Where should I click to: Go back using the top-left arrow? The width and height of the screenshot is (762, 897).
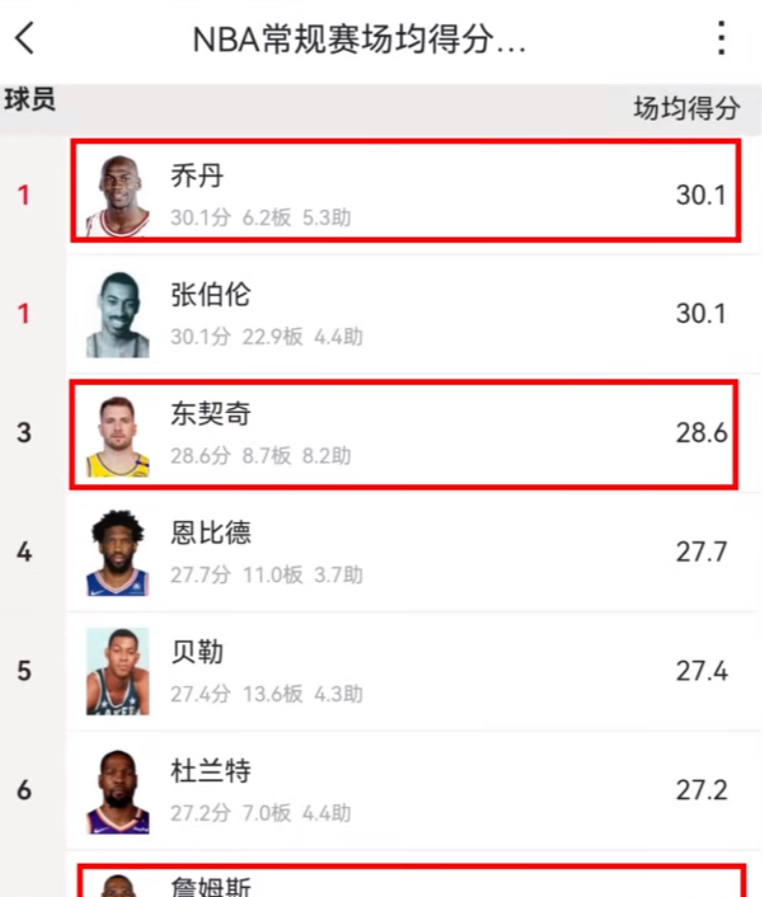[26, 39]
